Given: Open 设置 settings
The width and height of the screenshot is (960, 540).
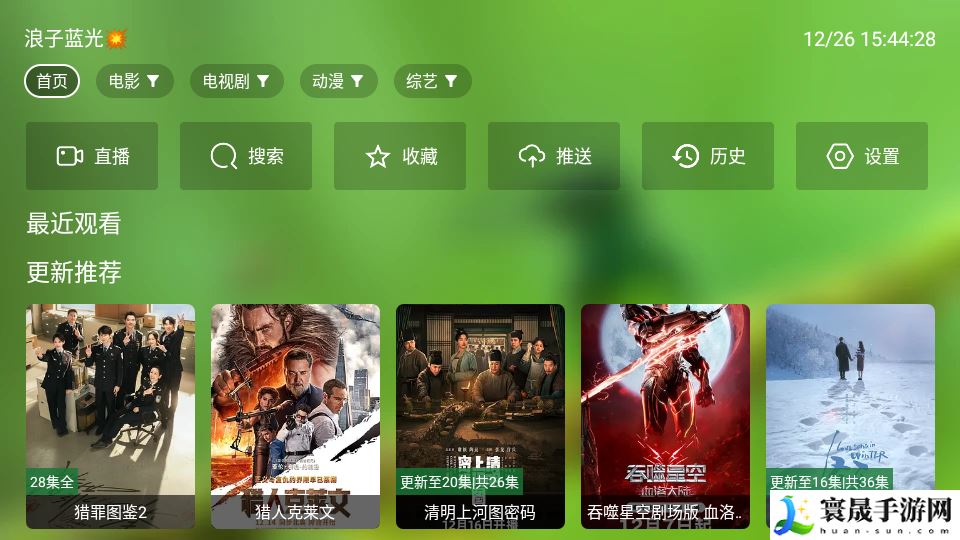Looking at the screenshot, I should (x=862, y=156).
